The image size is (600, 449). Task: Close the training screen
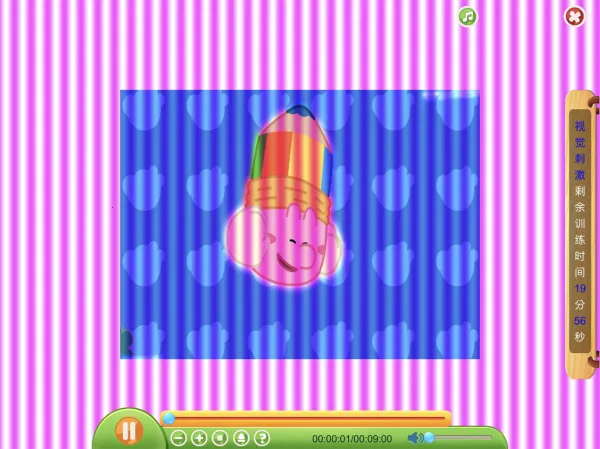574,16
